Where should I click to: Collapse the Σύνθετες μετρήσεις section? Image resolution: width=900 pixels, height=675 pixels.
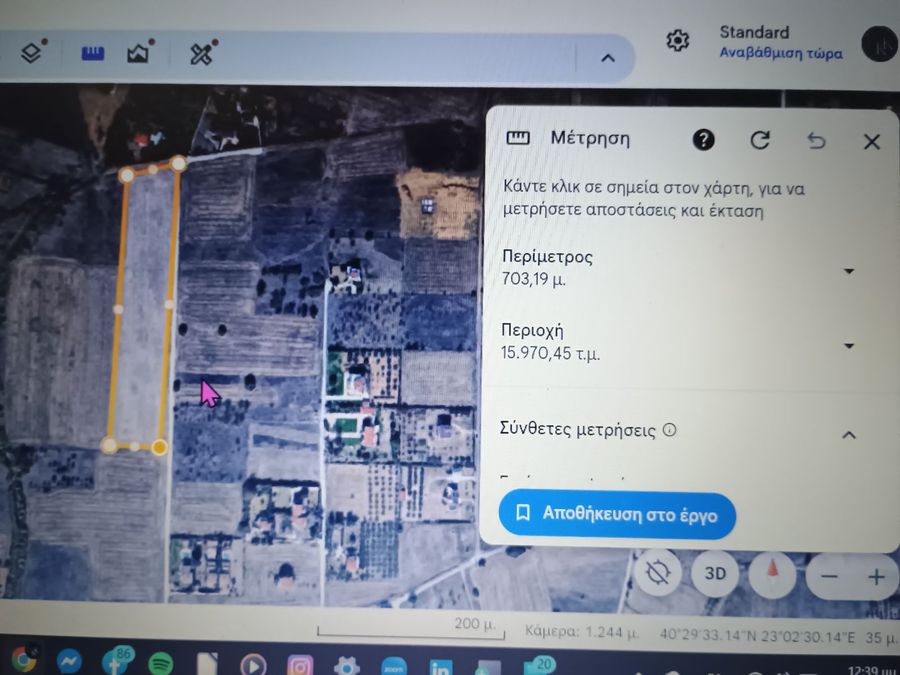849,434
